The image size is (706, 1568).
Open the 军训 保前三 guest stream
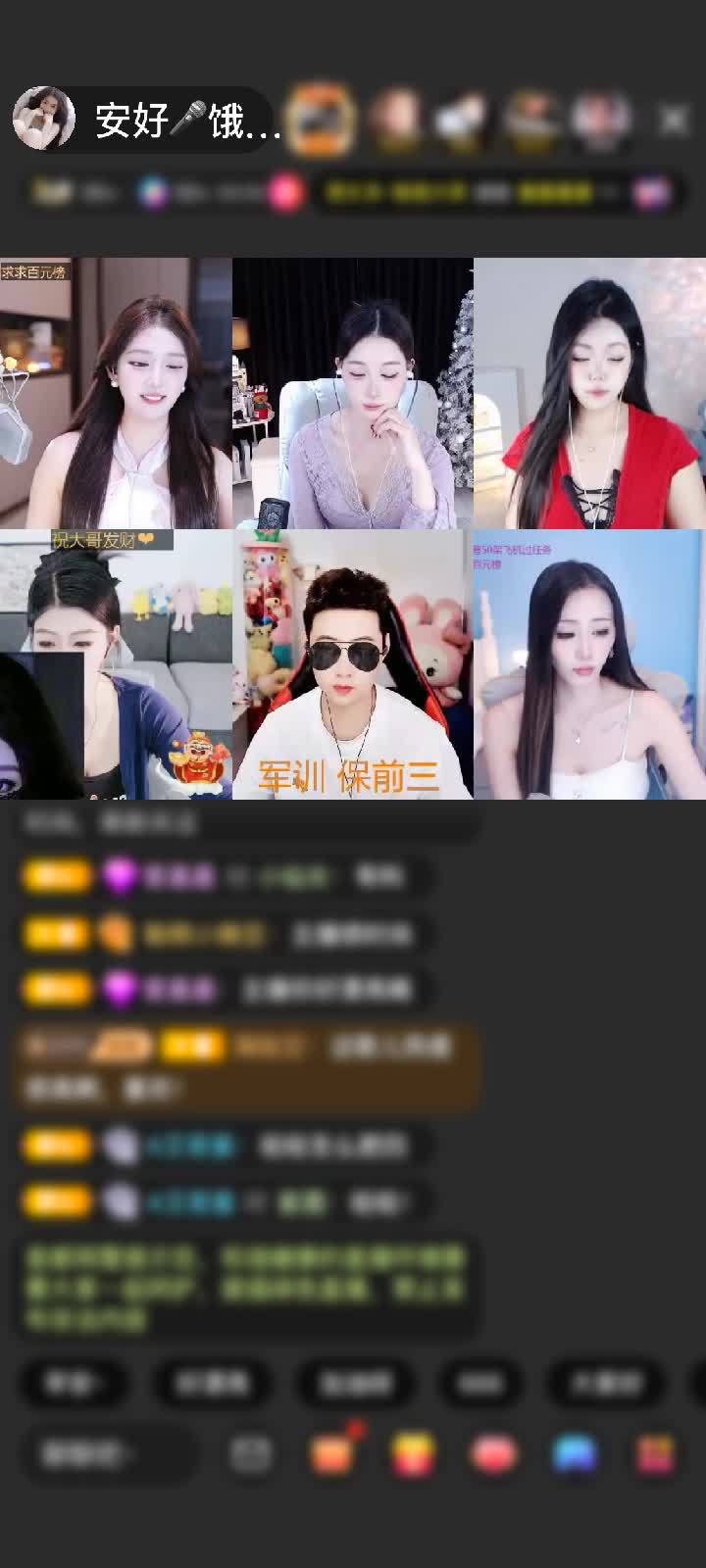click(353, 664)
